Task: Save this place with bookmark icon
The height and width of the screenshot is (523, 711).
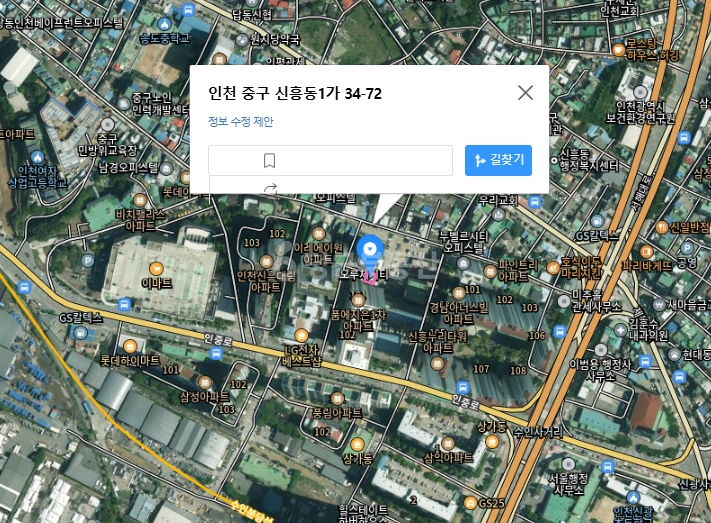Action: click(269, 161)
